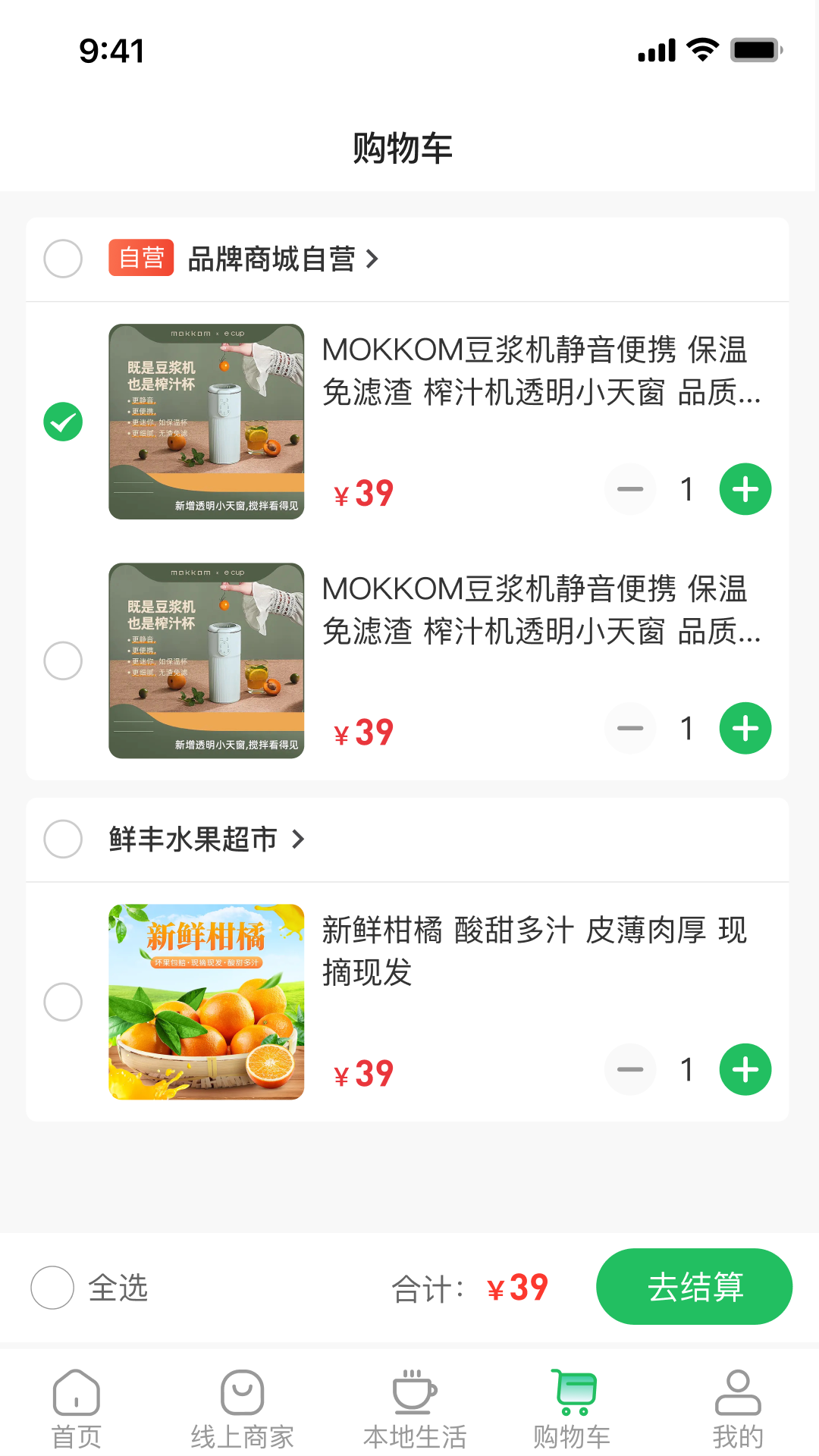The width and height of the screenshot is (819, 1456).
Task: Increase quantity of second MOKKOM豆浆机
Action: click(x=745, y=728)
